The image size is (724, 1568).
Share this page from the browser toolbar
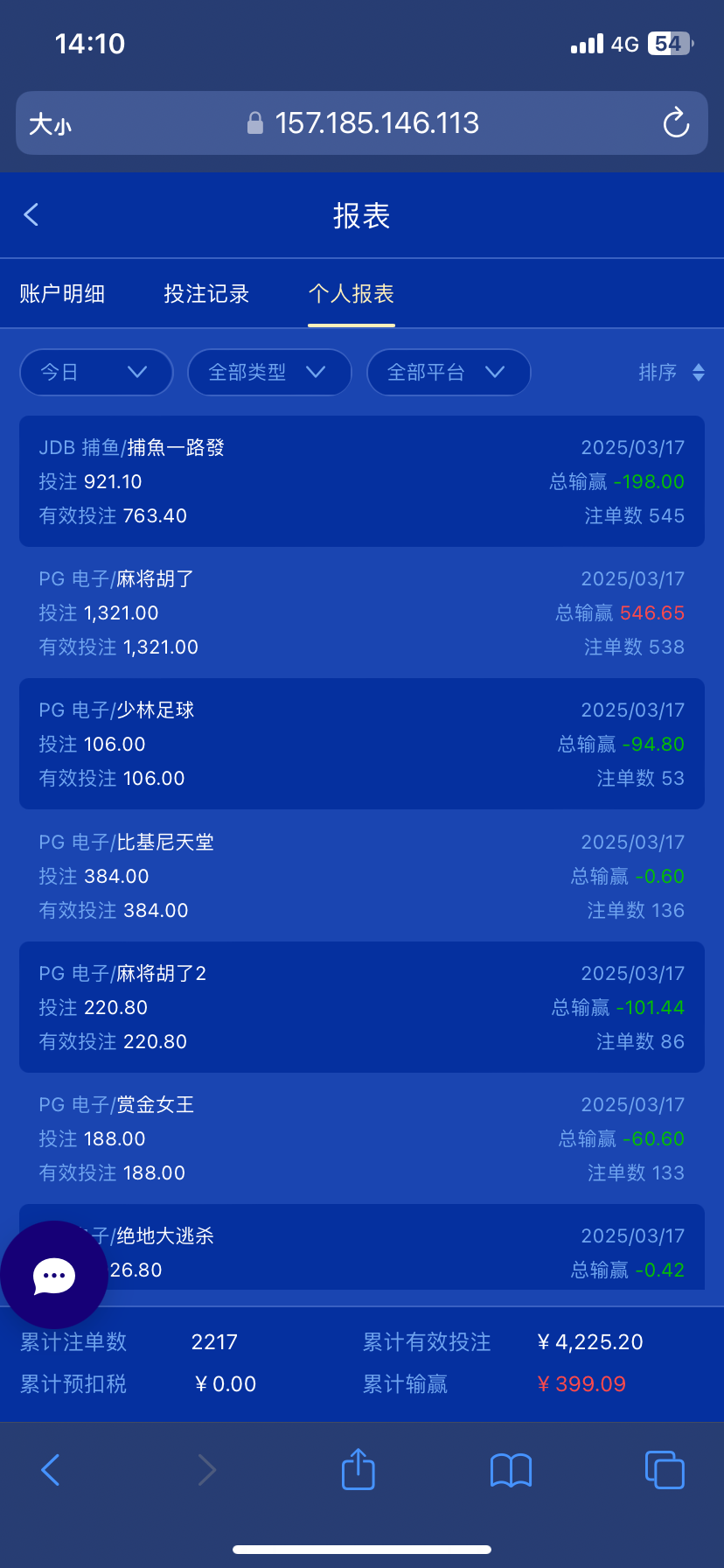[x=358, y=1469]
